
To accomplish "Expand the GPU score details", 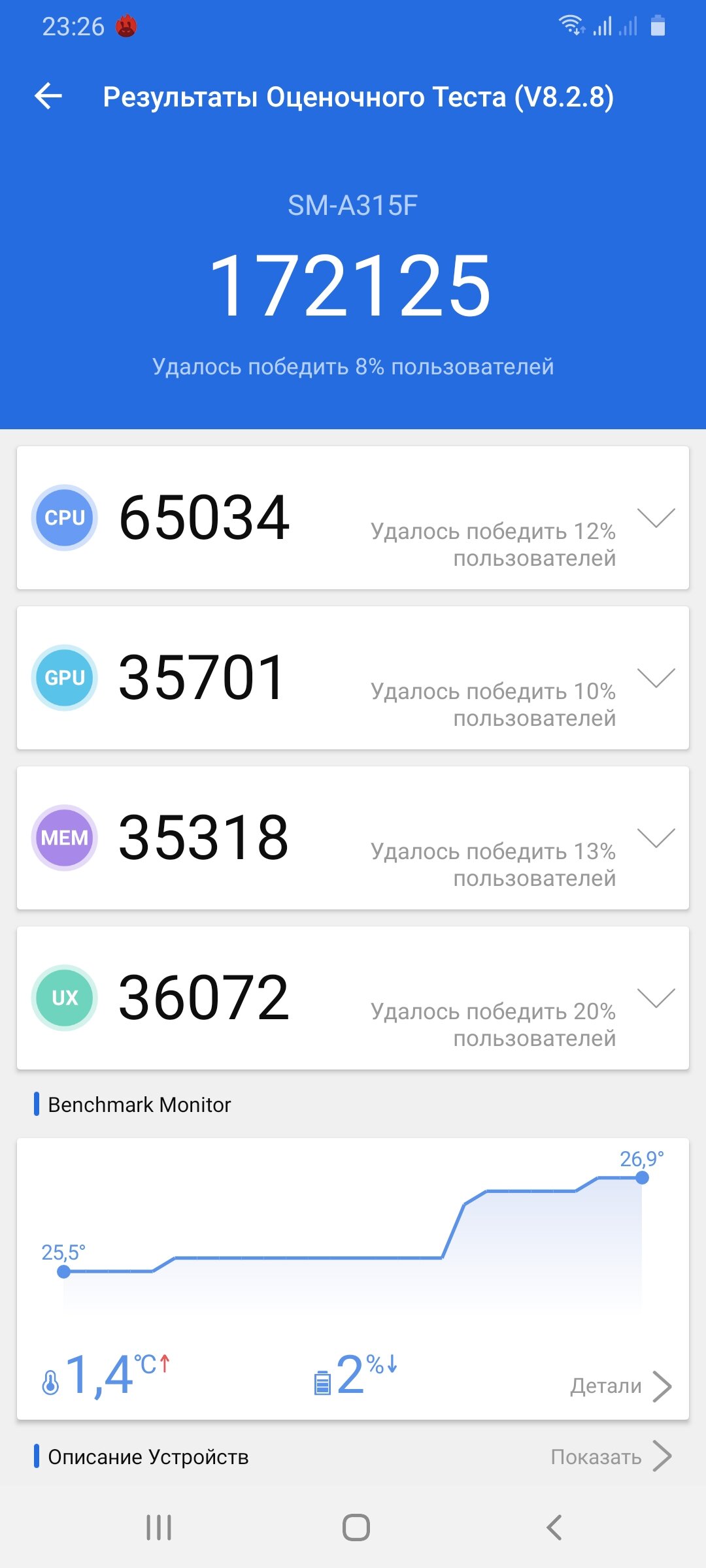I will pyautogui.click(x=656, y=678).
